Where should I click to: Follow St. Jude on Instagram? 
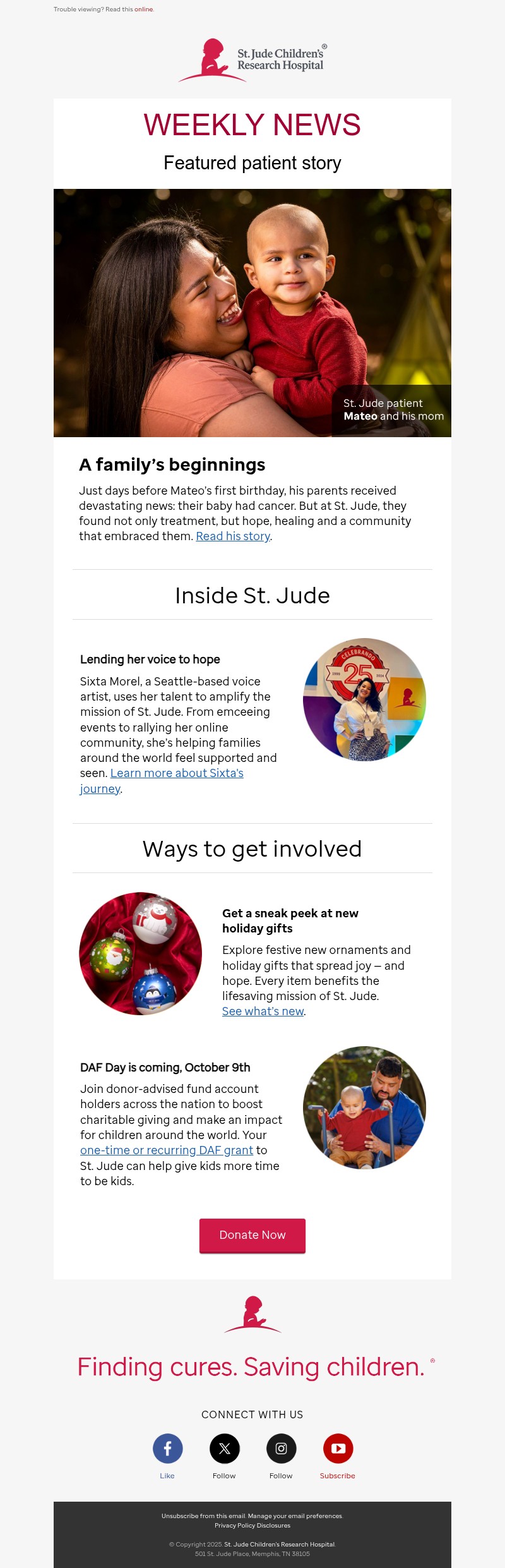click(281, 1449)
